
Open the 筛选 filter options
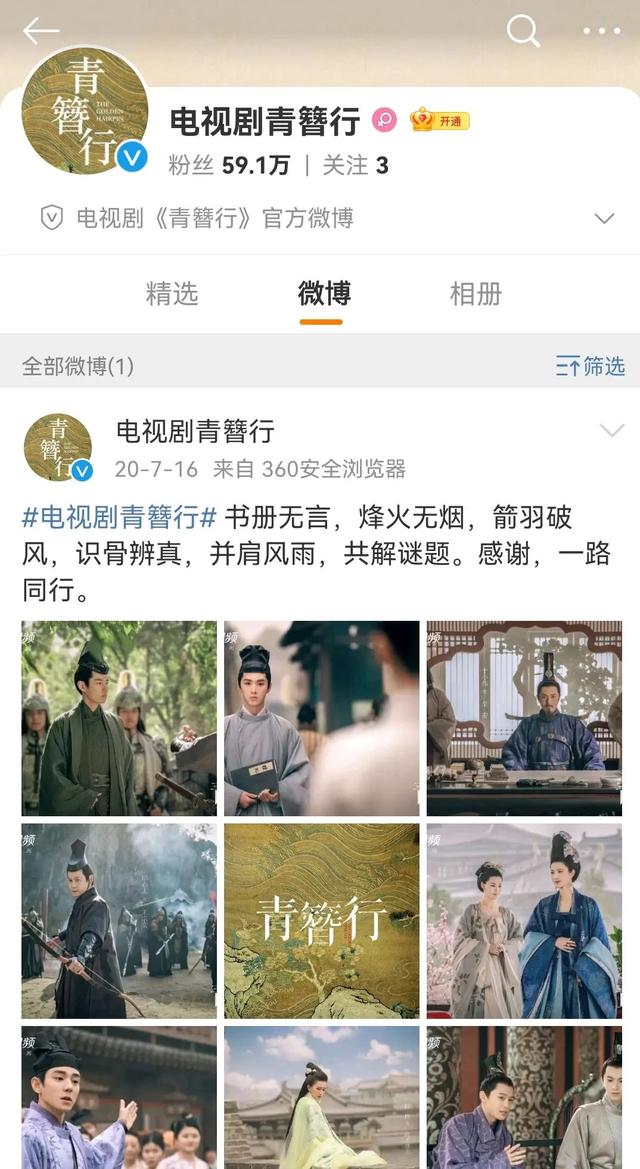[x=590, y=366]
